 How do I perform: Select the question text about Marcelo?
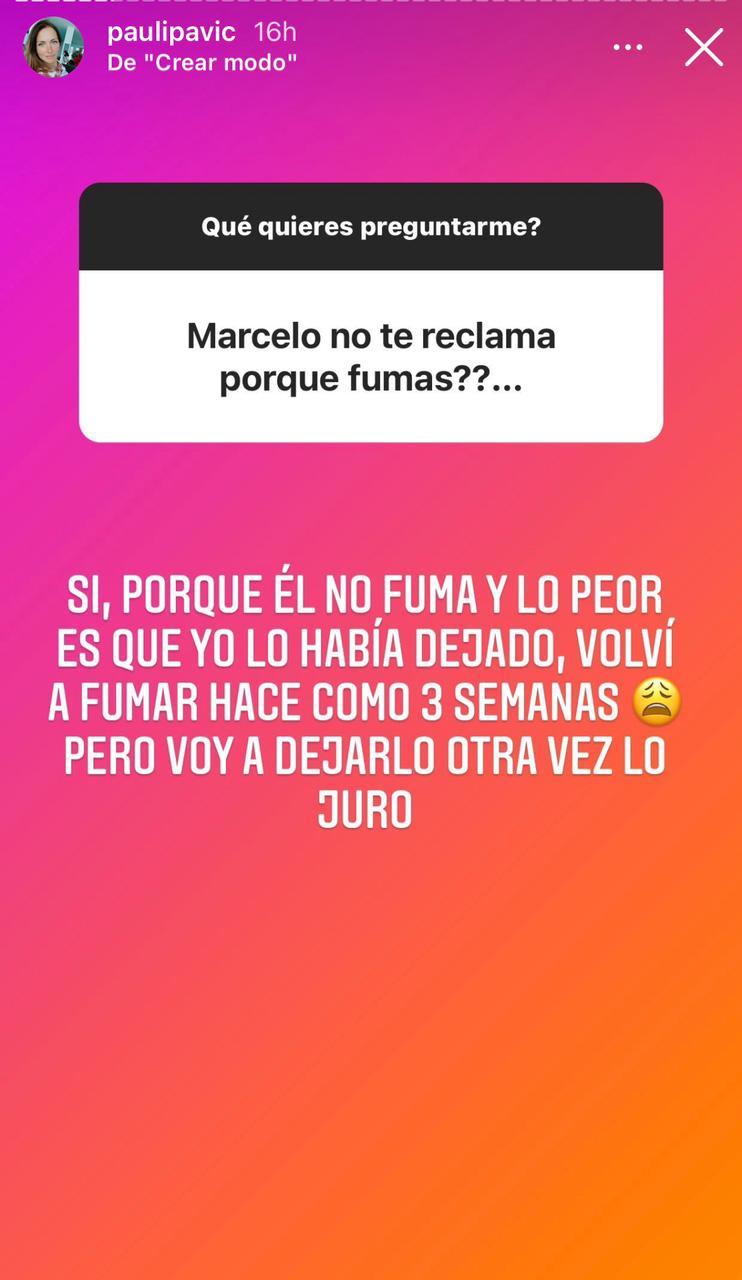371,357
